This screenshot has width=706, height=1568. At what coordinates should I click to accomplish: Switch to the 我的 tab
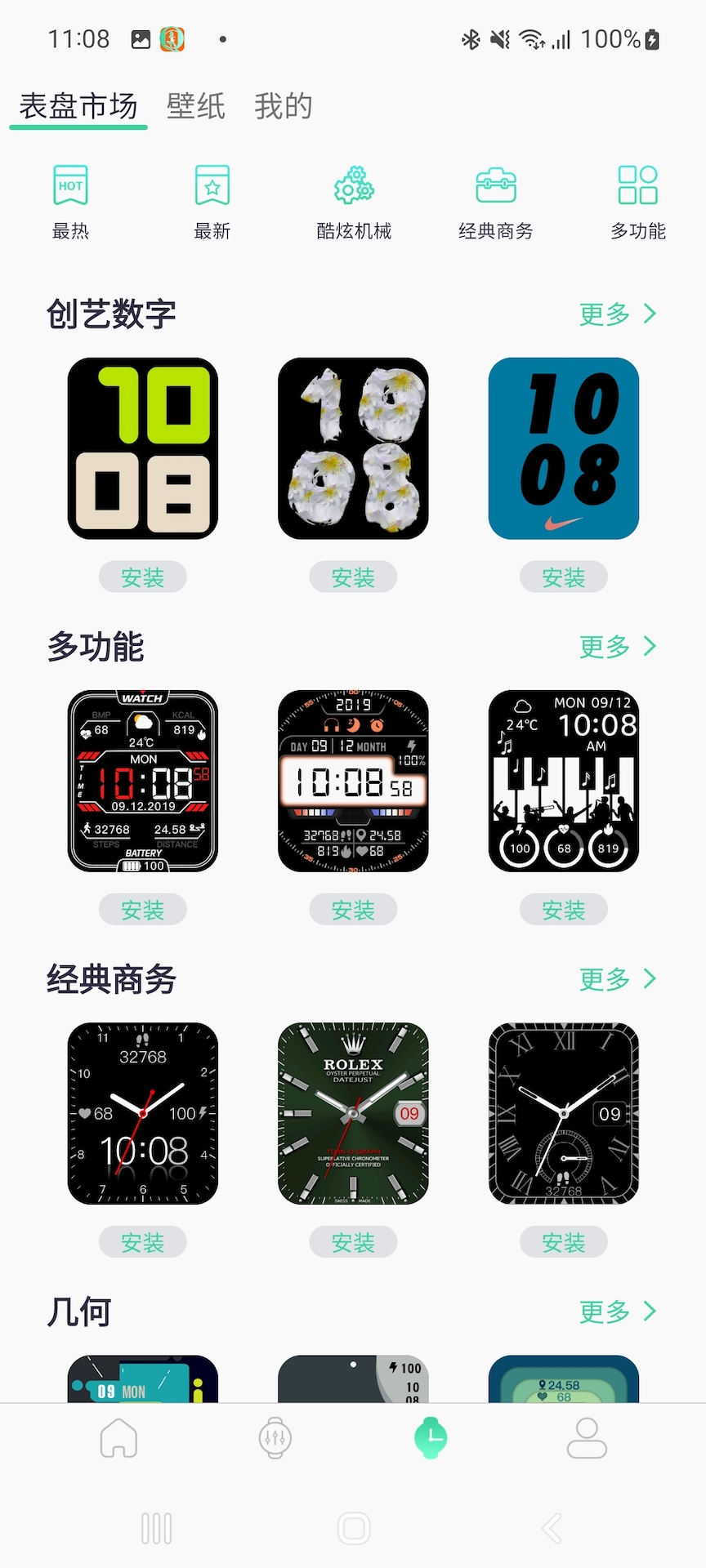[x=284, y=105]
